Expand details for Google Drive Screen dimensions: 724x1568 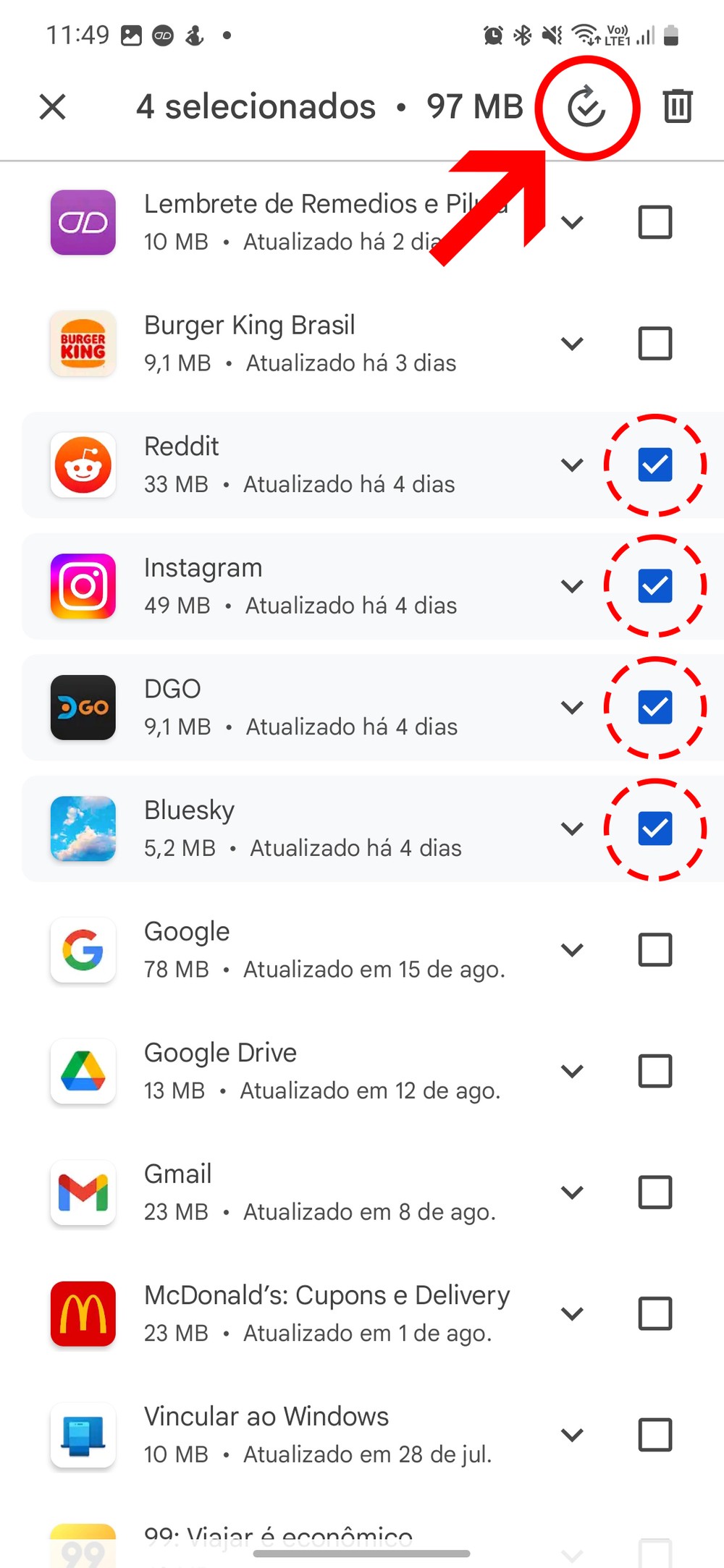coord(572,1071)
